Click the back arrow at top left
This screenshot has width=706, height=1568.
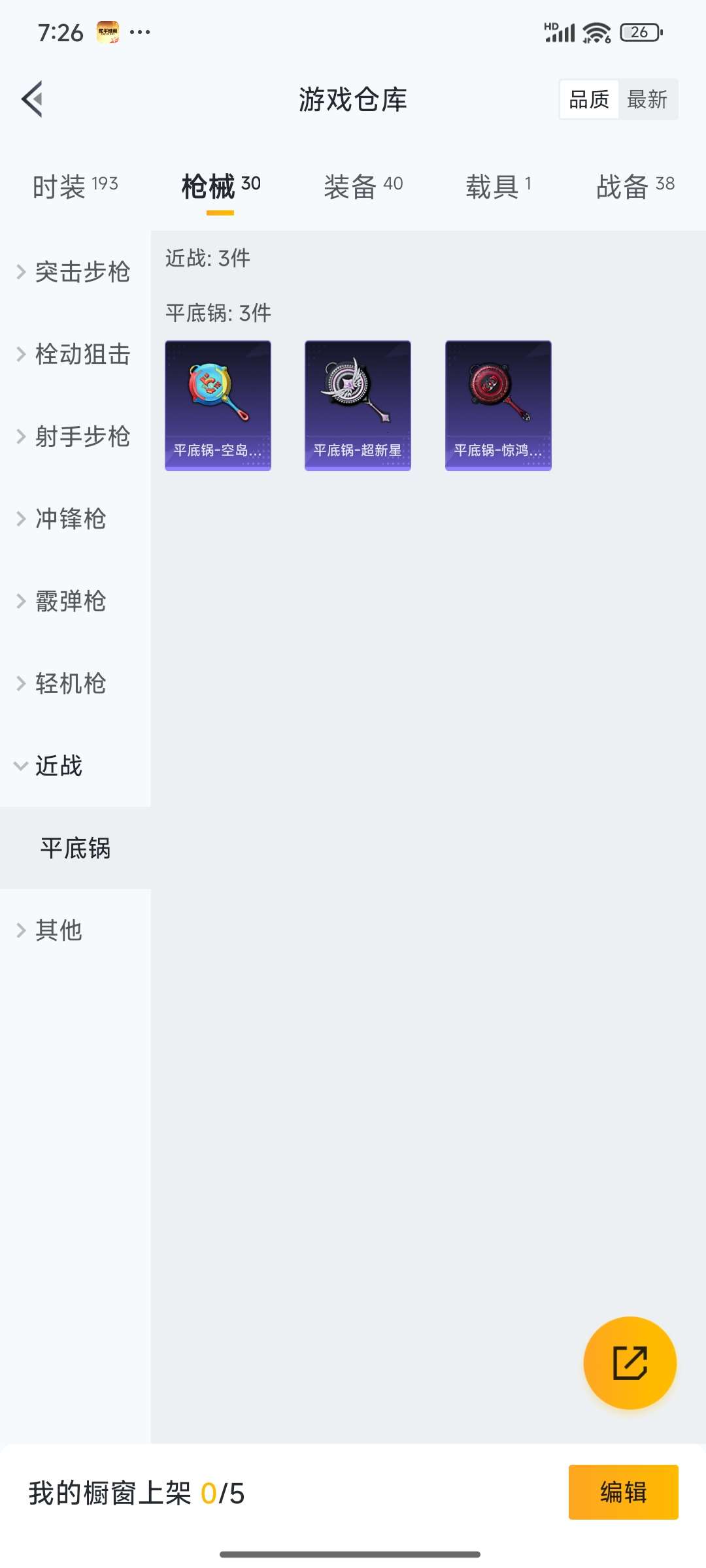(31, 99)
